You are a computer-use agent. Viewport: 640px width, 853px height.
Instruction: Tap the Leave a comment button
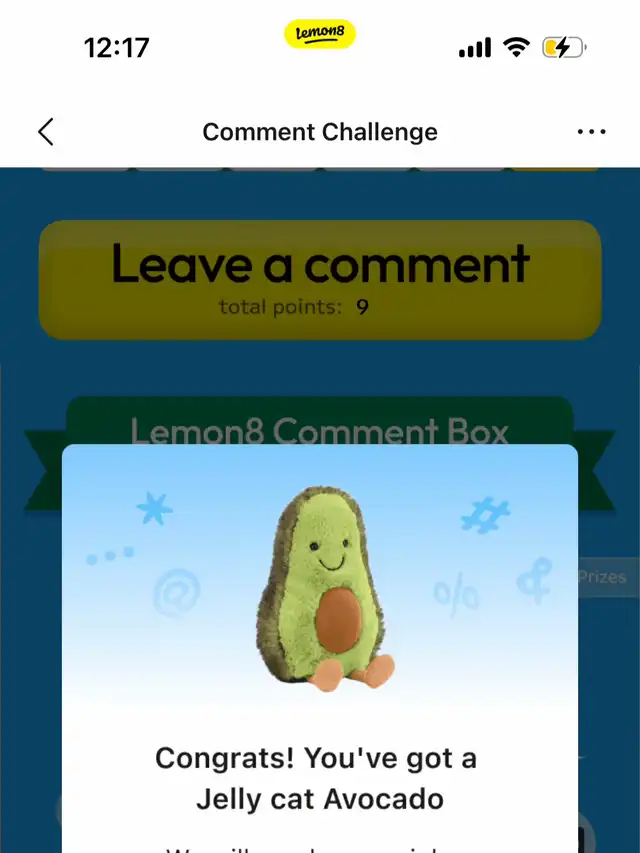click(320, 279)
